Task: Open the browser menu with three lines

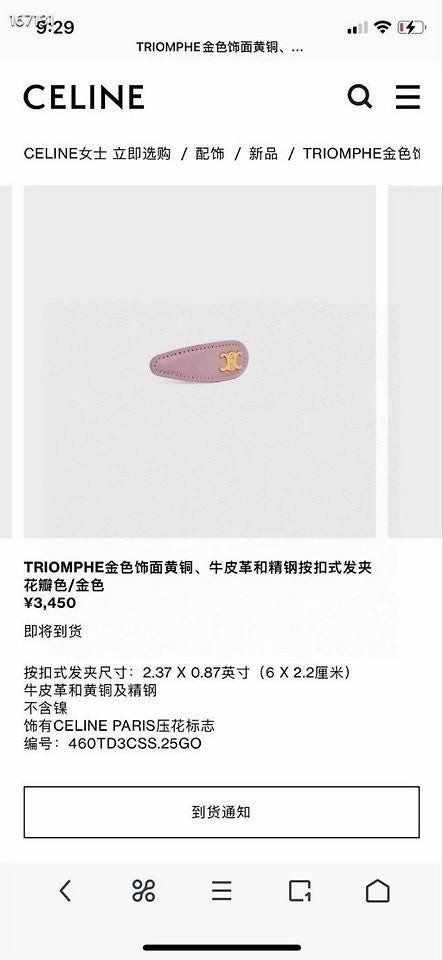Action: coord(222,890)
